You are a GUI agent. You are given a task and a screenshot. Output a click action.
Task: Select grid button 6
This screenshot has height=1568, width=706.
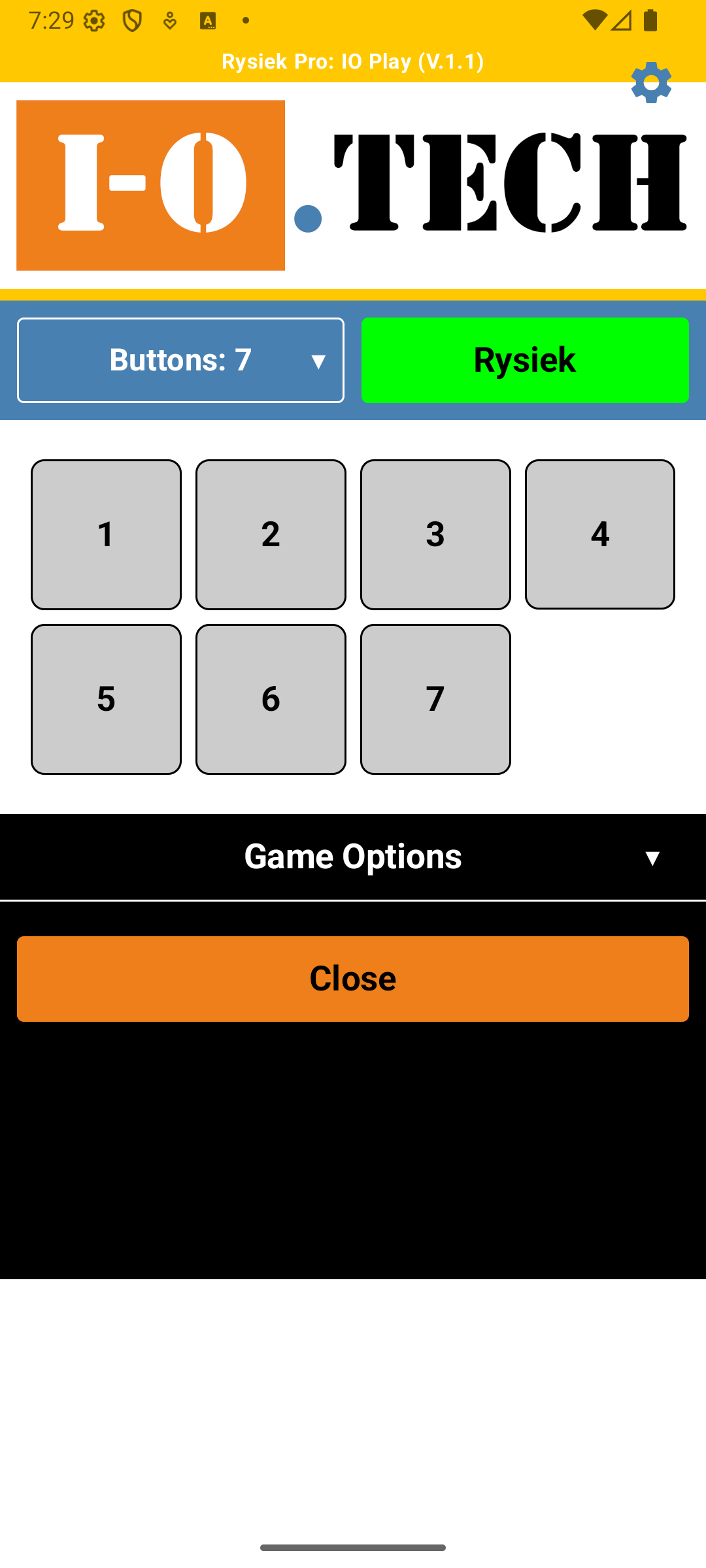tap(271, 699)
